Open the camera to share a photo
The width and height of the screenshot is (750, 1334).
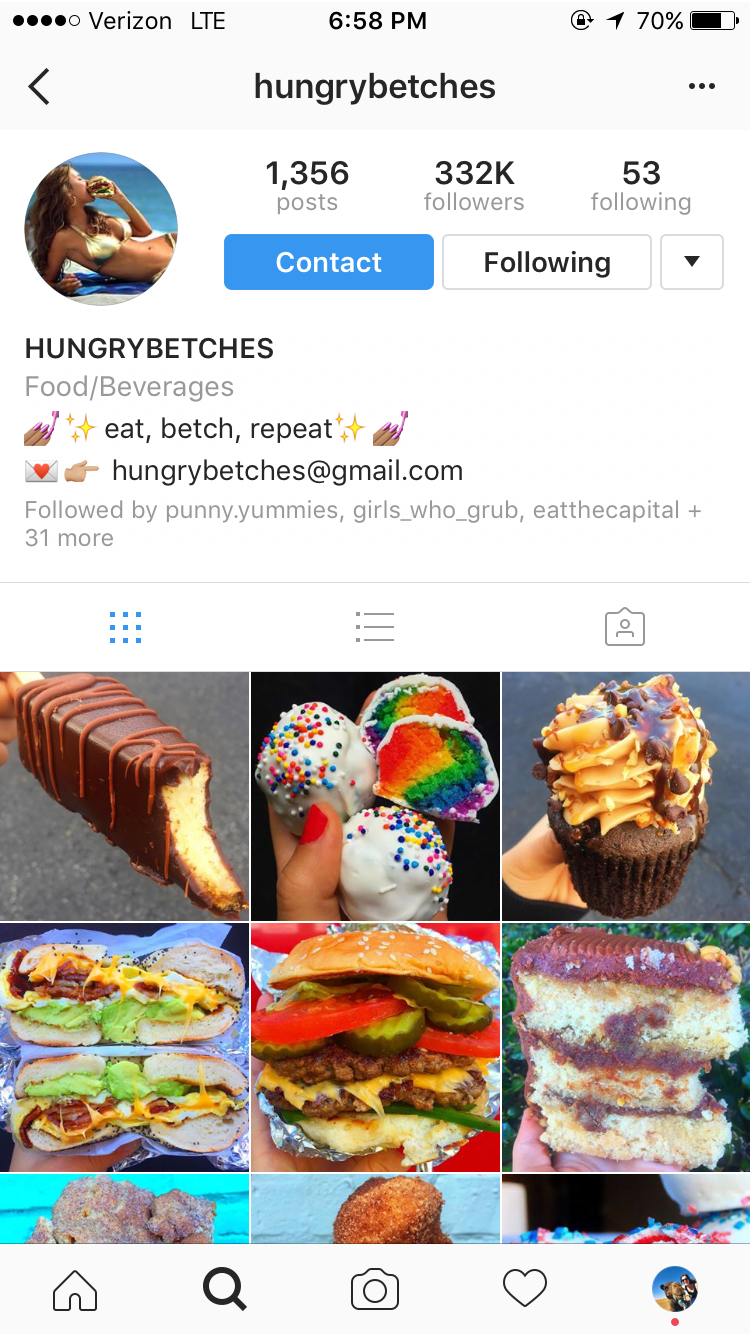[374, 1289]
